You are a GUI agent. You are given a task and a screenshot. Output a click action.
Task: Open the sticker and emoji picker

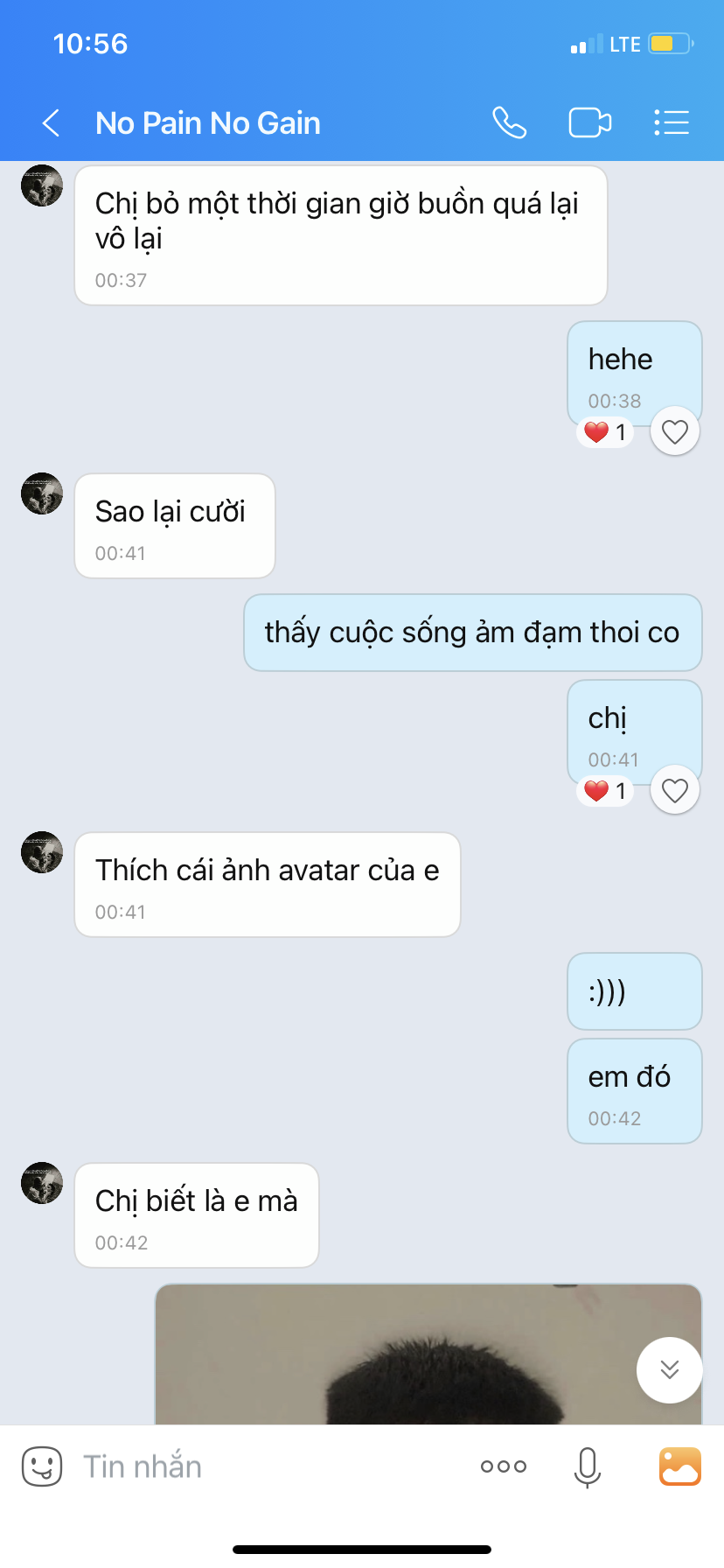(41, 1466)
